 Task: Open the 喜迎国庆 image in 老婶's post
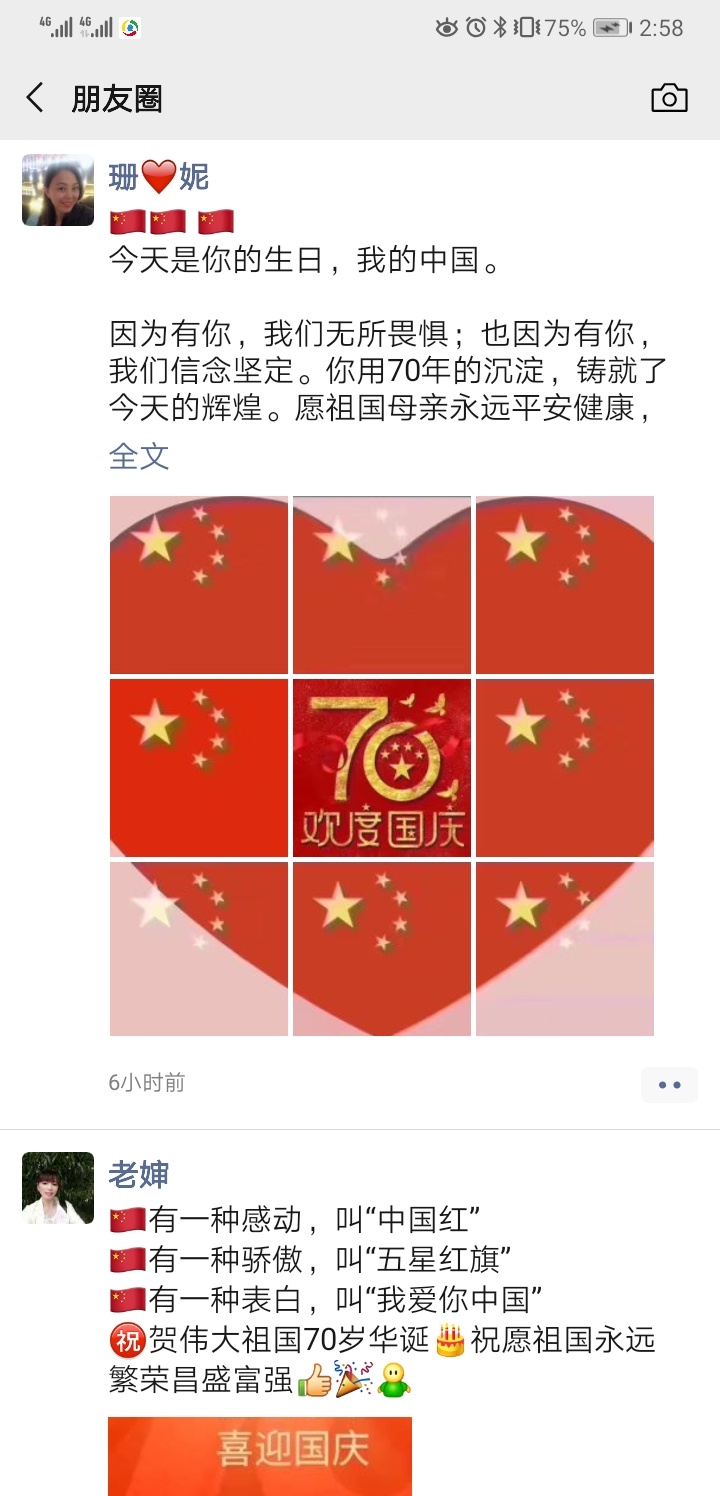pos(260,1455)
